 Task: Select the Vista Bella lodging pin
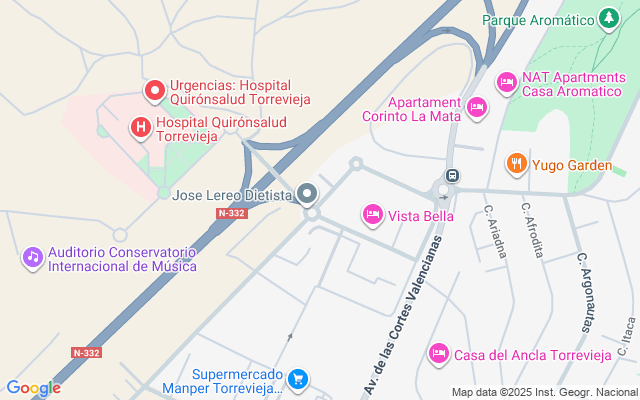pyautogui.click(x=373, y=215)
